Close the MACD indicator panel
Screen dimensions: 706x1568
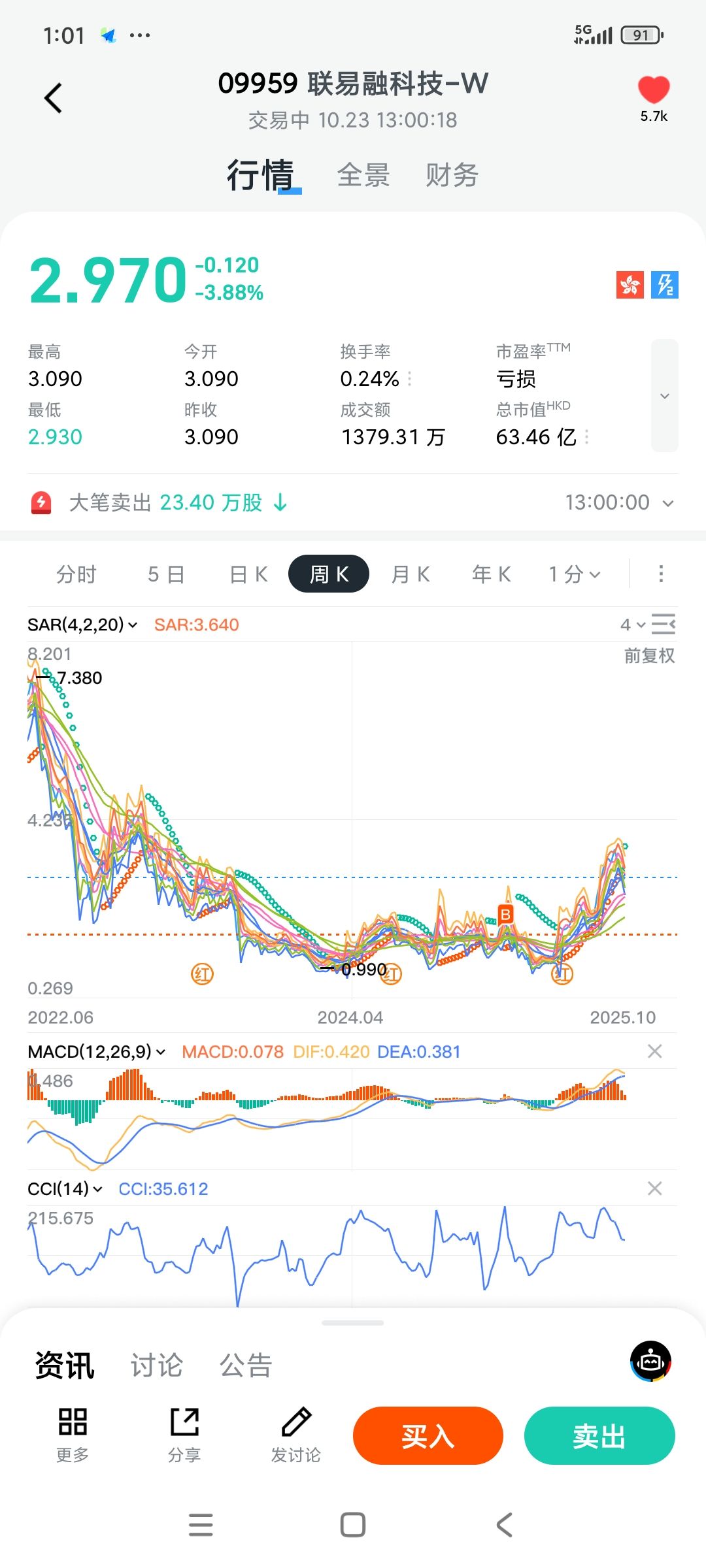click(x=654, y=1051)
